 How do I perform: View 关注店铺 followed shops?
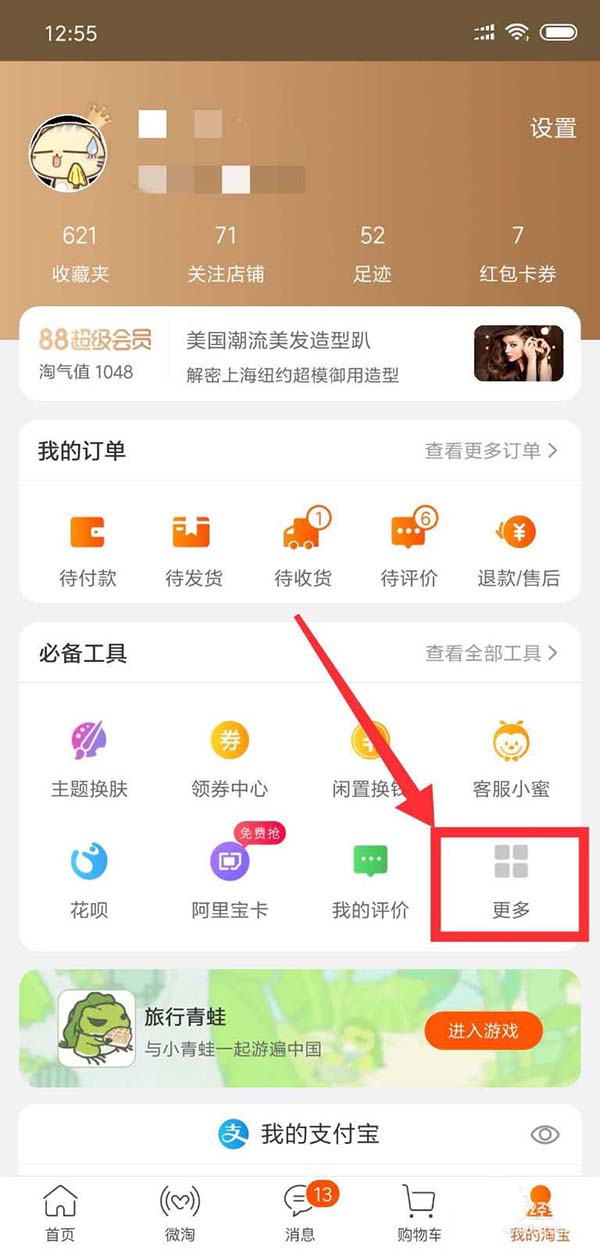[x=226, y=254]
